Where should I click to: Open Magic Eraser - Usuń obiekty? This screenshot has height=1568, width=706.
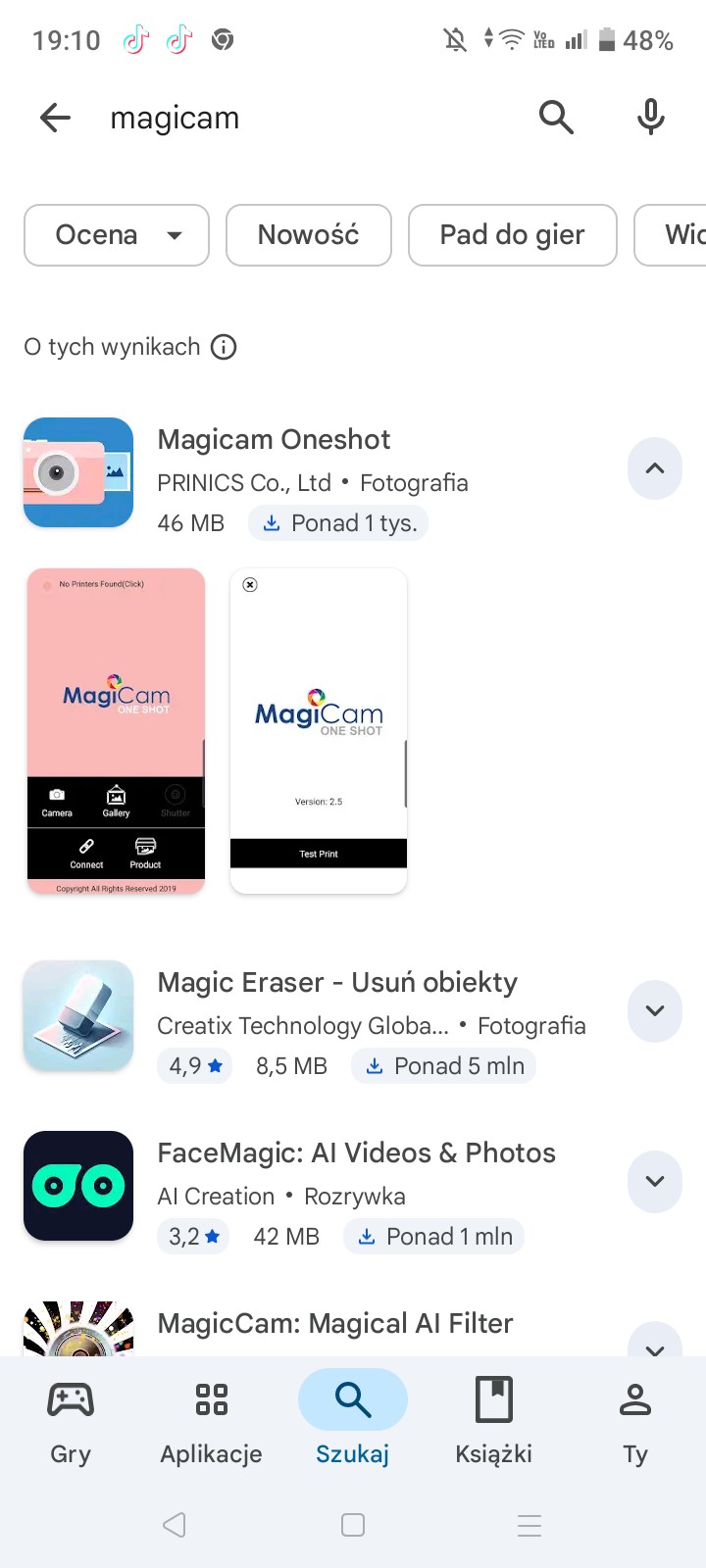337,983
